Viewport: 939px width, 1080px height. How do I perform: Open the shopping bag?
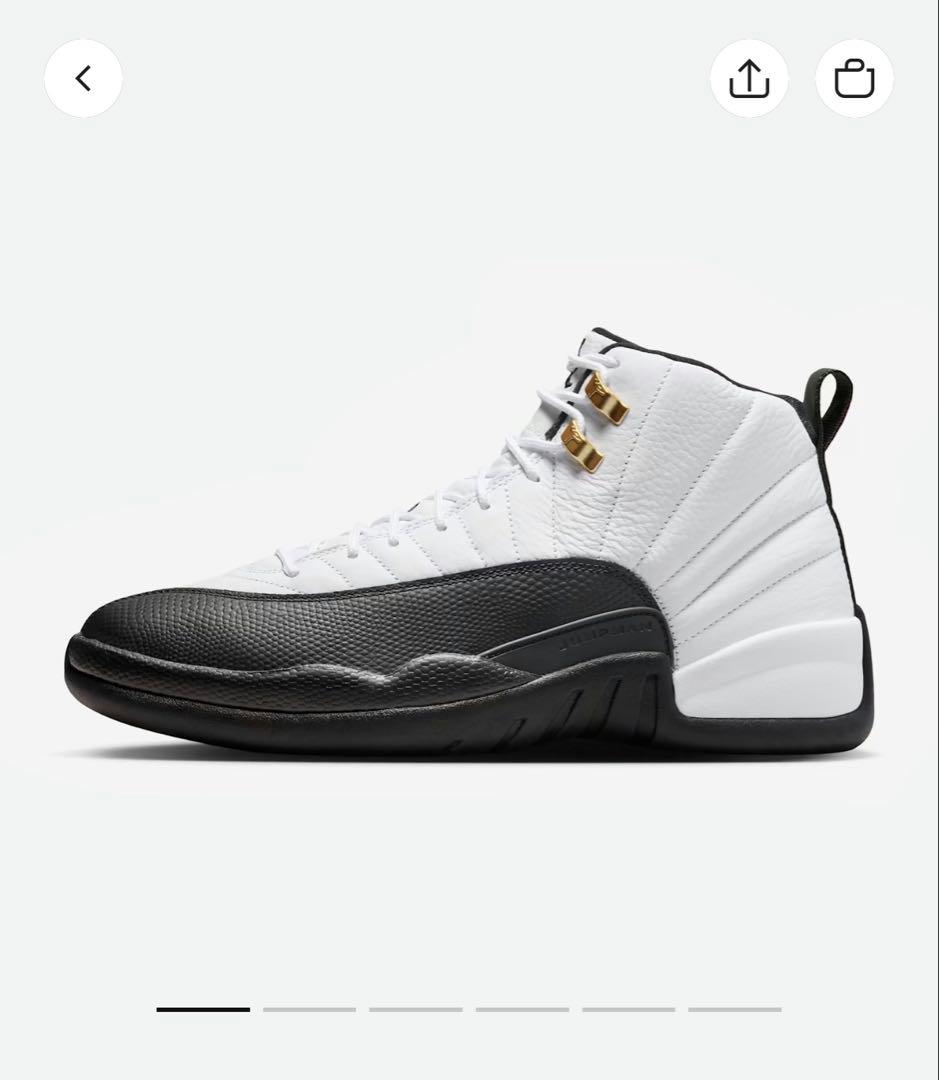[854, 78]
